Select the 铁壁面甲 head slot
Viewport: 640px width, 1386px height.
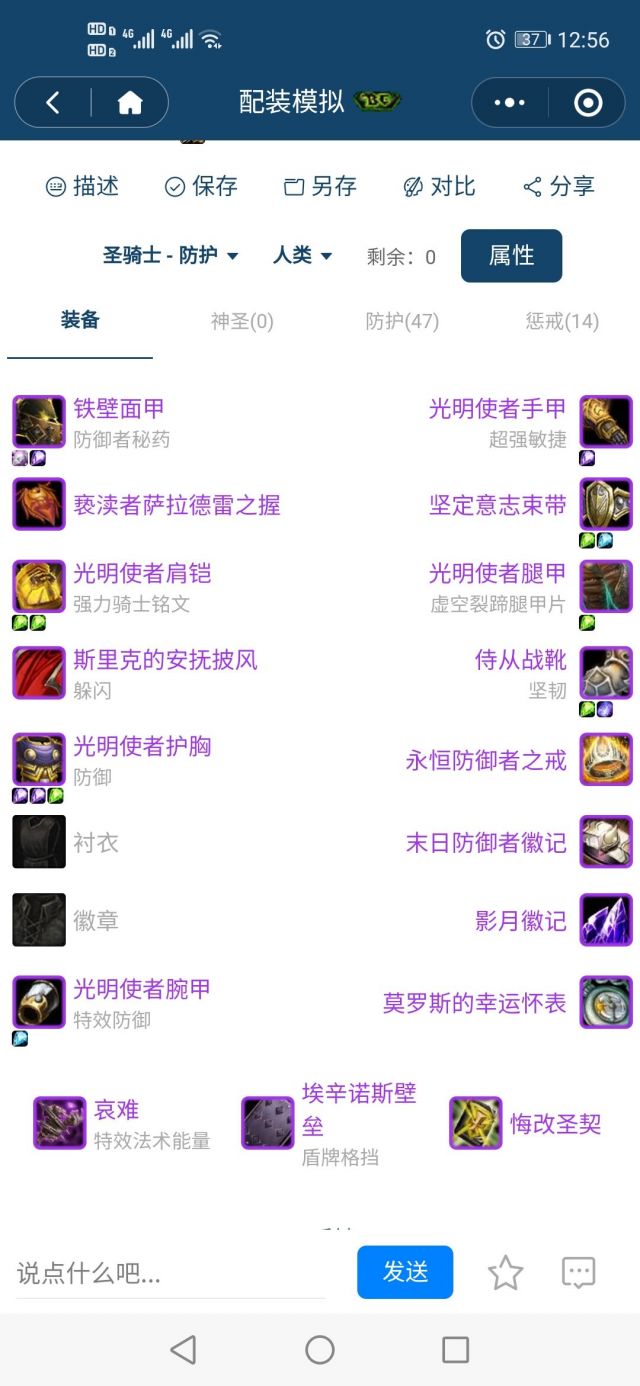(x=118, y=409)
